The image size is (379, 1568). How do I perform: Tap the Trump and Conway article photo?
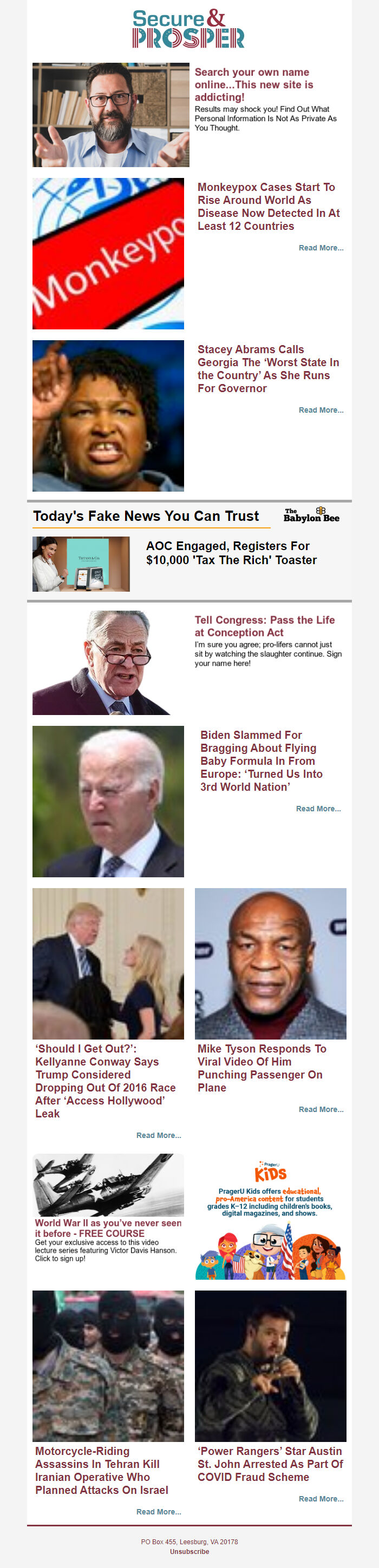[108, 963]
